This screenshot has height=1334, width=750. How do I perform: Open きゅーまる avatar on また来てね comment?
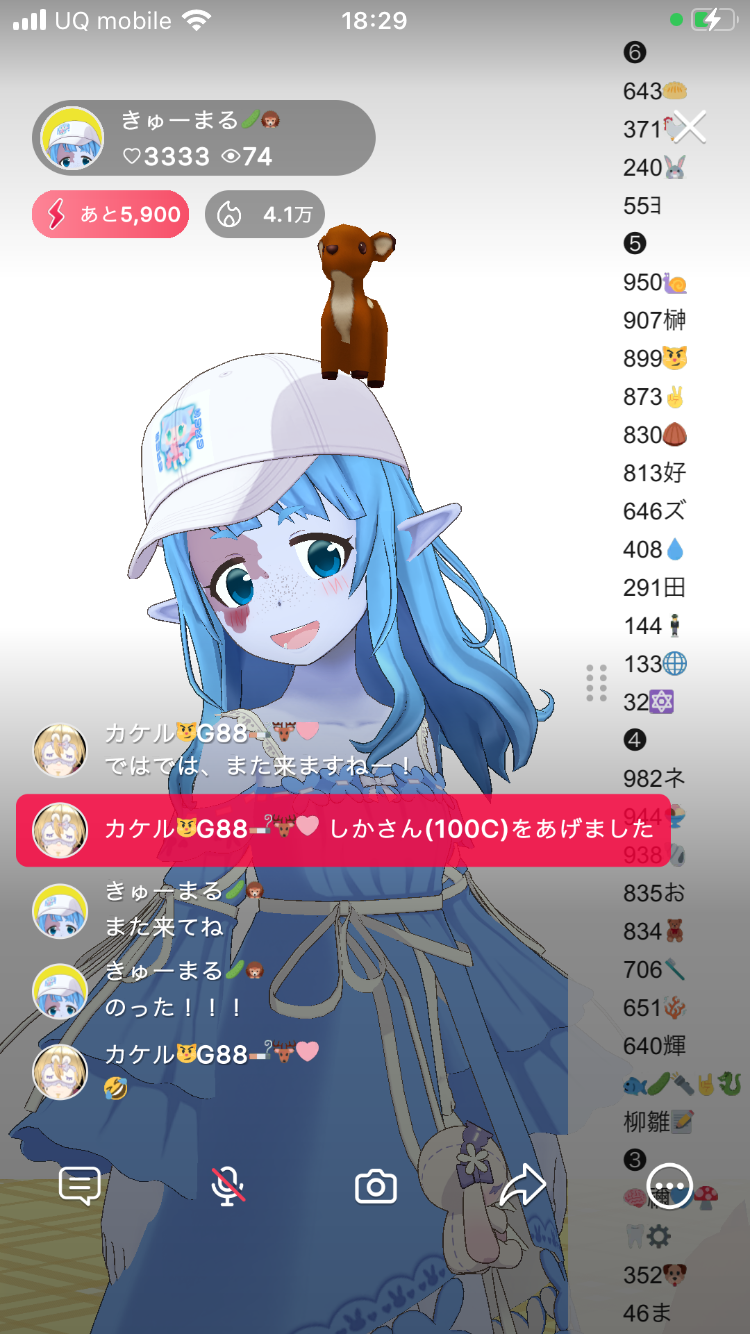coord(60,909)
